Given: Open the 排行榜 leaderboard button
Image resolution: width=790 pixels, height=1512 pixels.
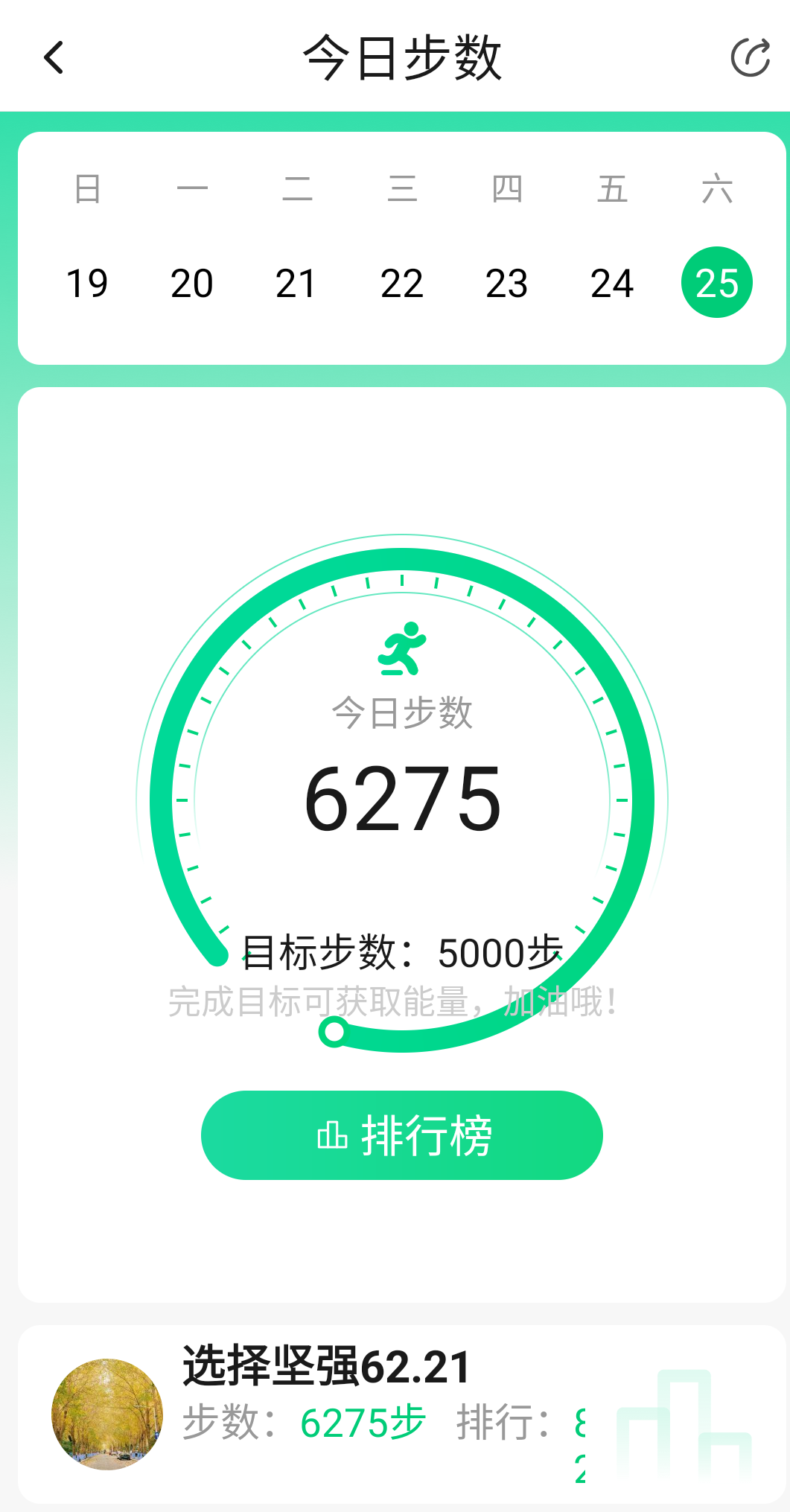Looking at the screenshot, I should (x=401, y=1135).
